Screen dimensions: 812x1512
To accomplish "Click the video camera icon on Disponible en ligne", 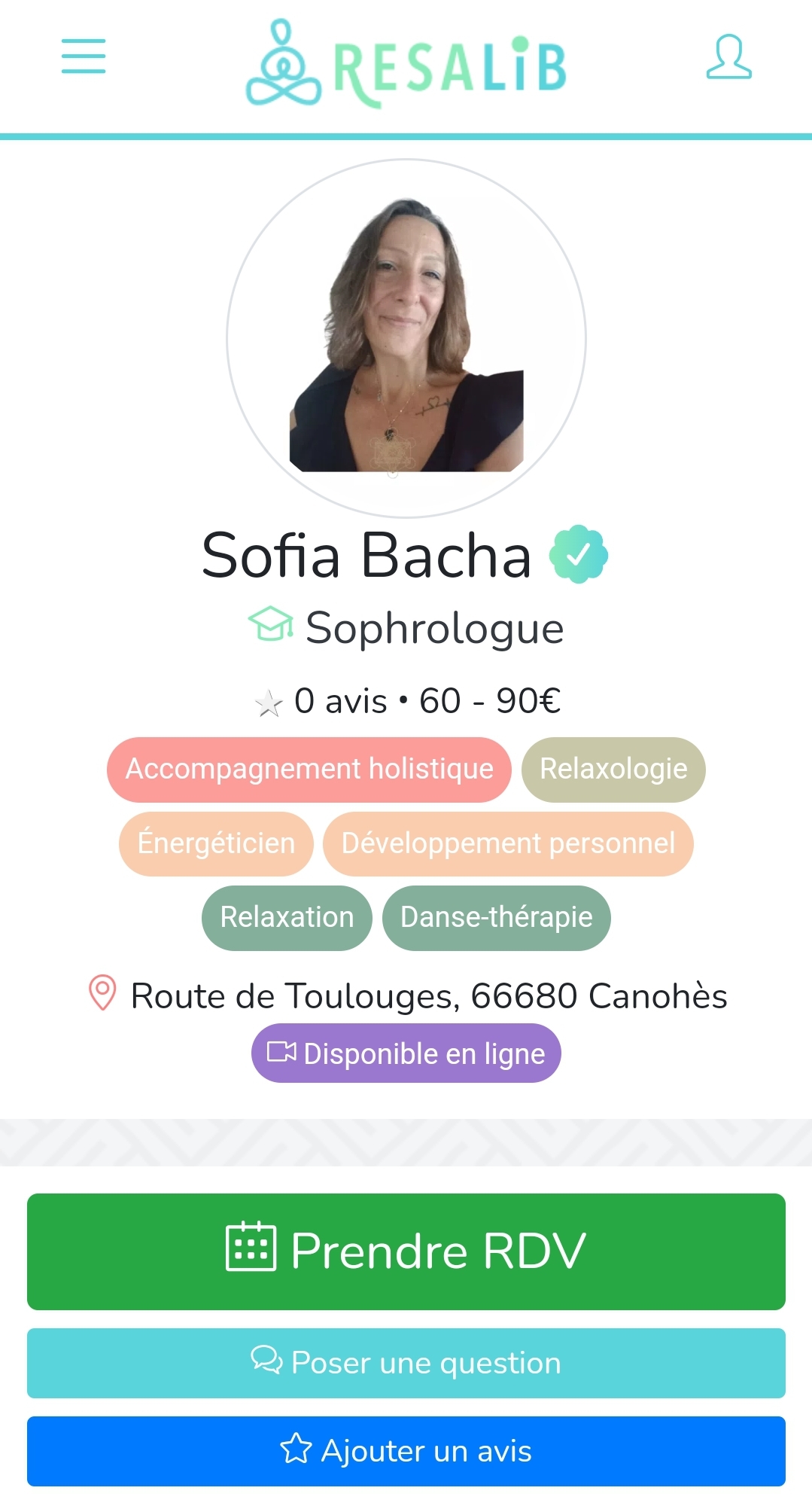I will tap(281, 1053).
